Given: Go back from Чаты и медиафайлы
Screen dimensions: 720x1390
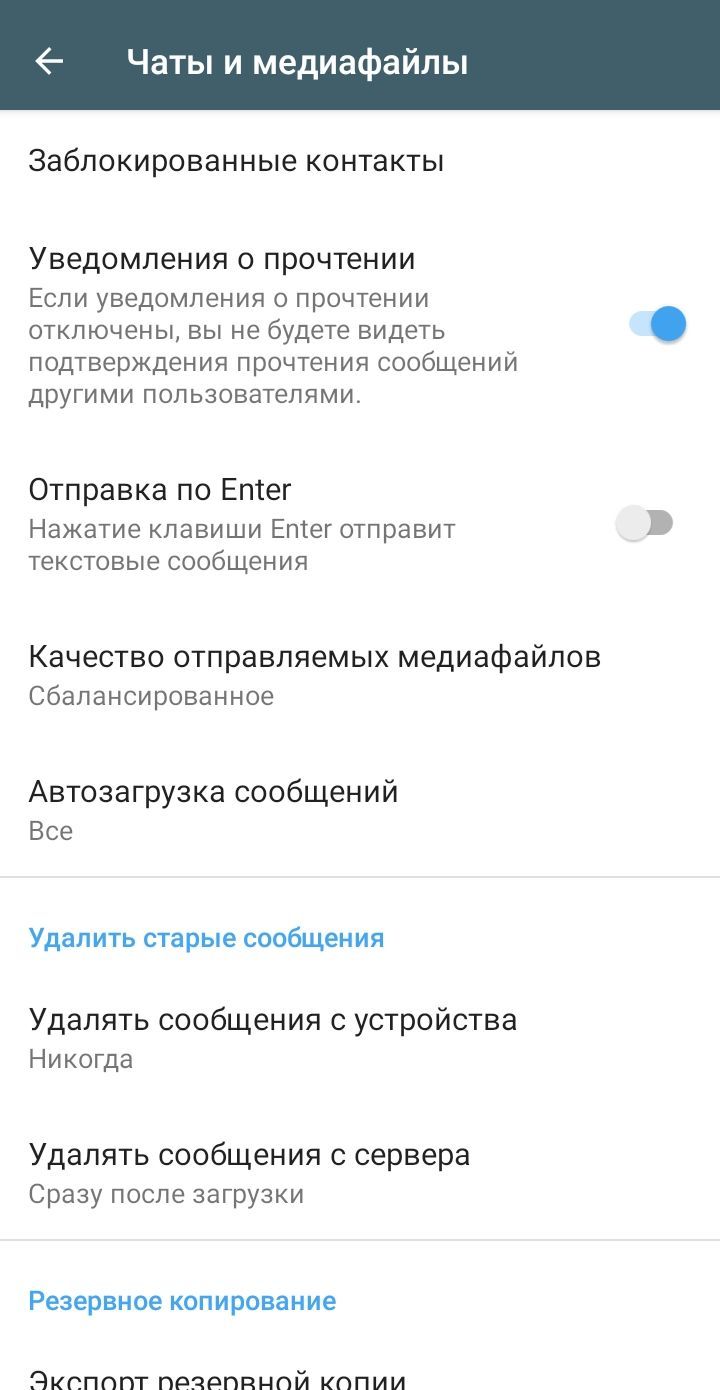Looking at the screenshot, I should tap(49, 62).
